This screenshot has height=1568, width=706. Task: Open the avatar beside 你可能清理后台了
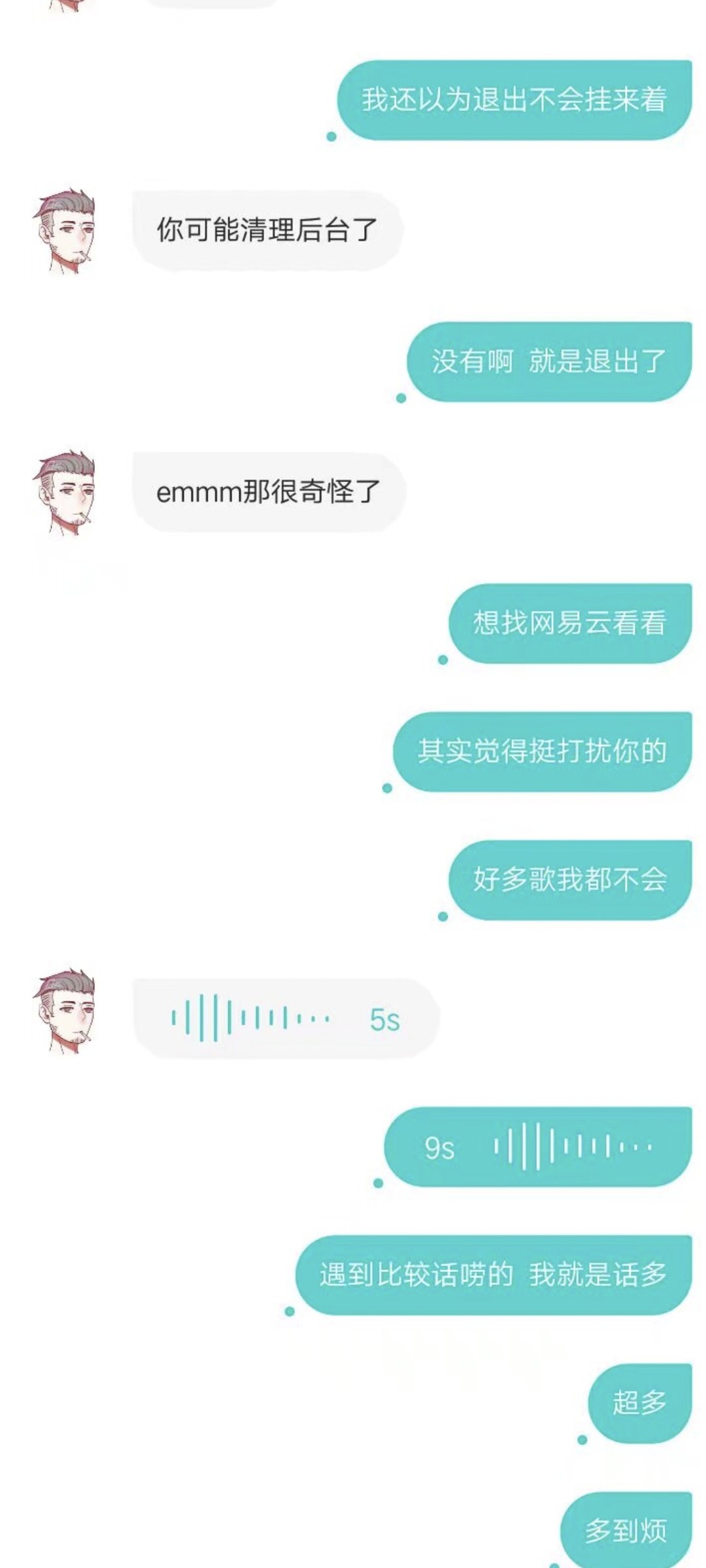65,230
